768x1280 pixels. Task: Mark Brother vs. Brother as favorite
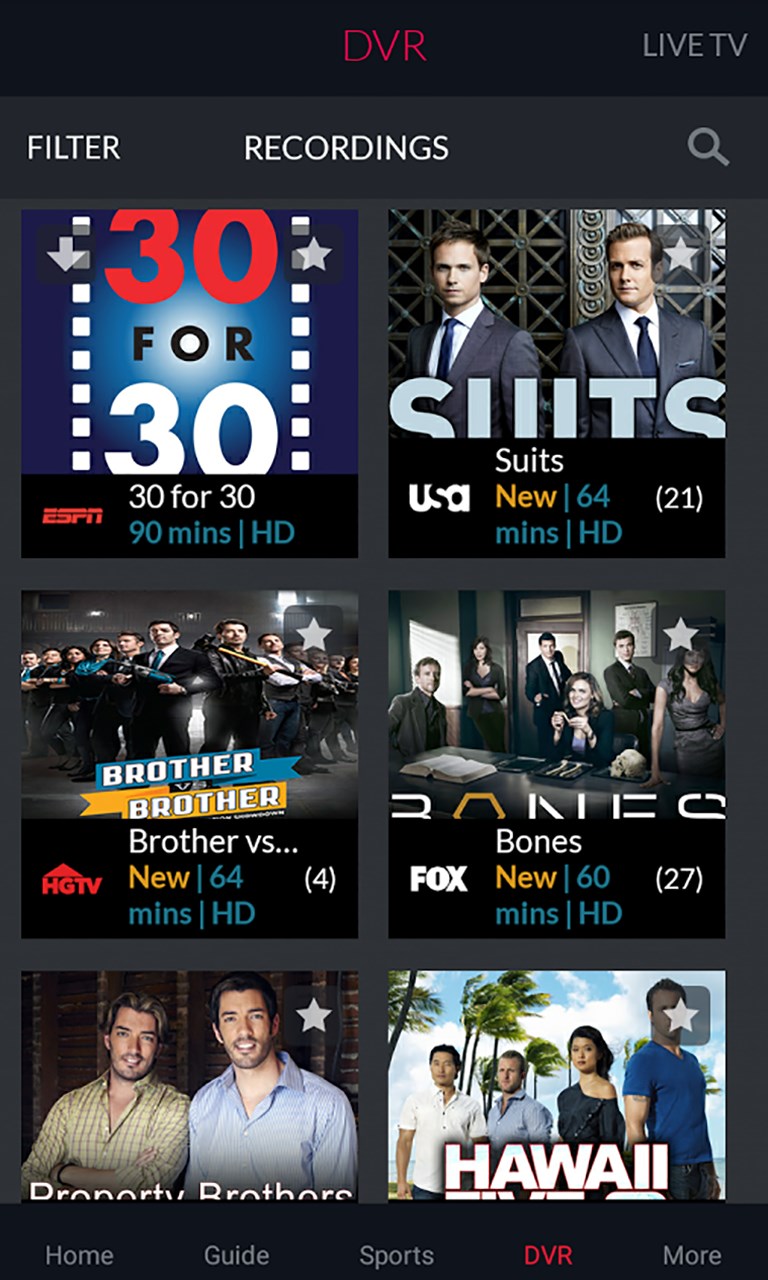[x=314, y=633]
